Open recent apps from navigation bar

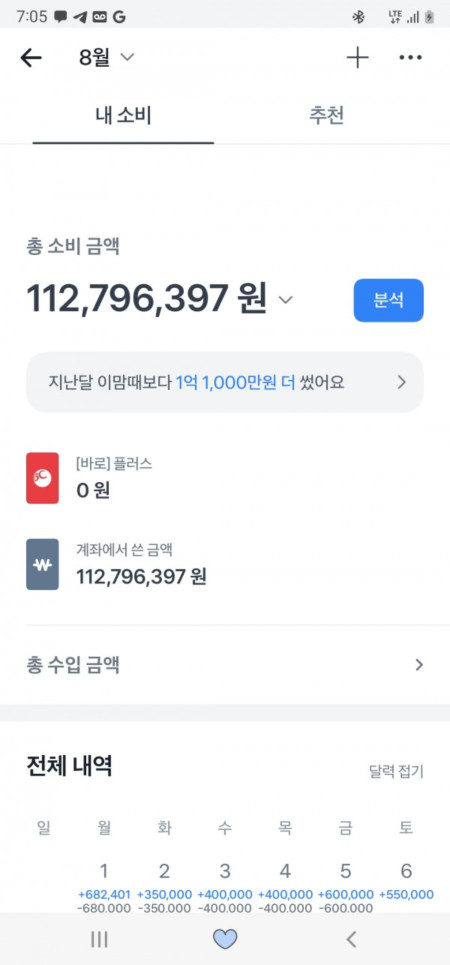pyautogui.click(x=99, y=939)
